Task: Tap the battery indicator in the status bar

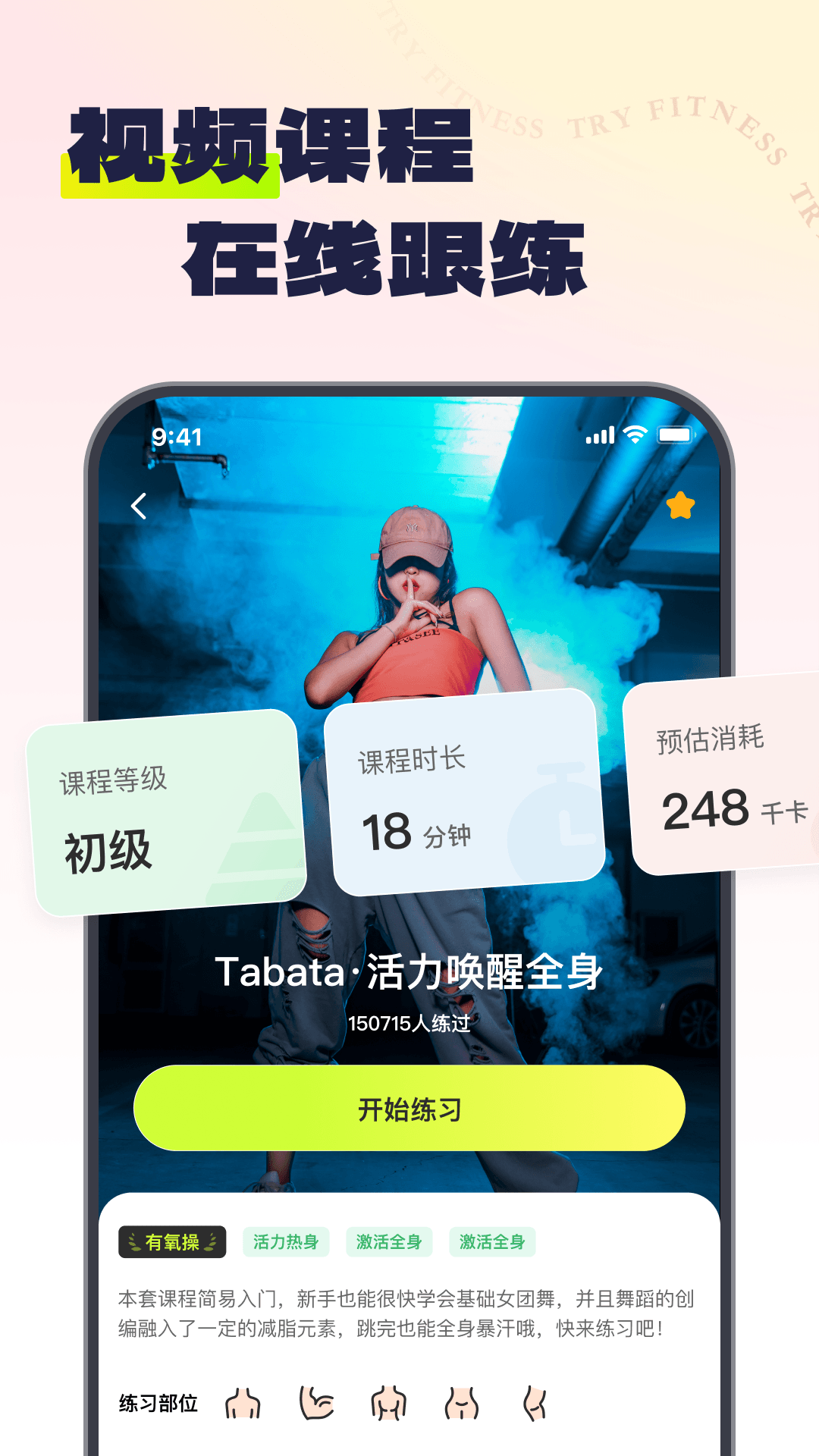Action: click(675, 435)
